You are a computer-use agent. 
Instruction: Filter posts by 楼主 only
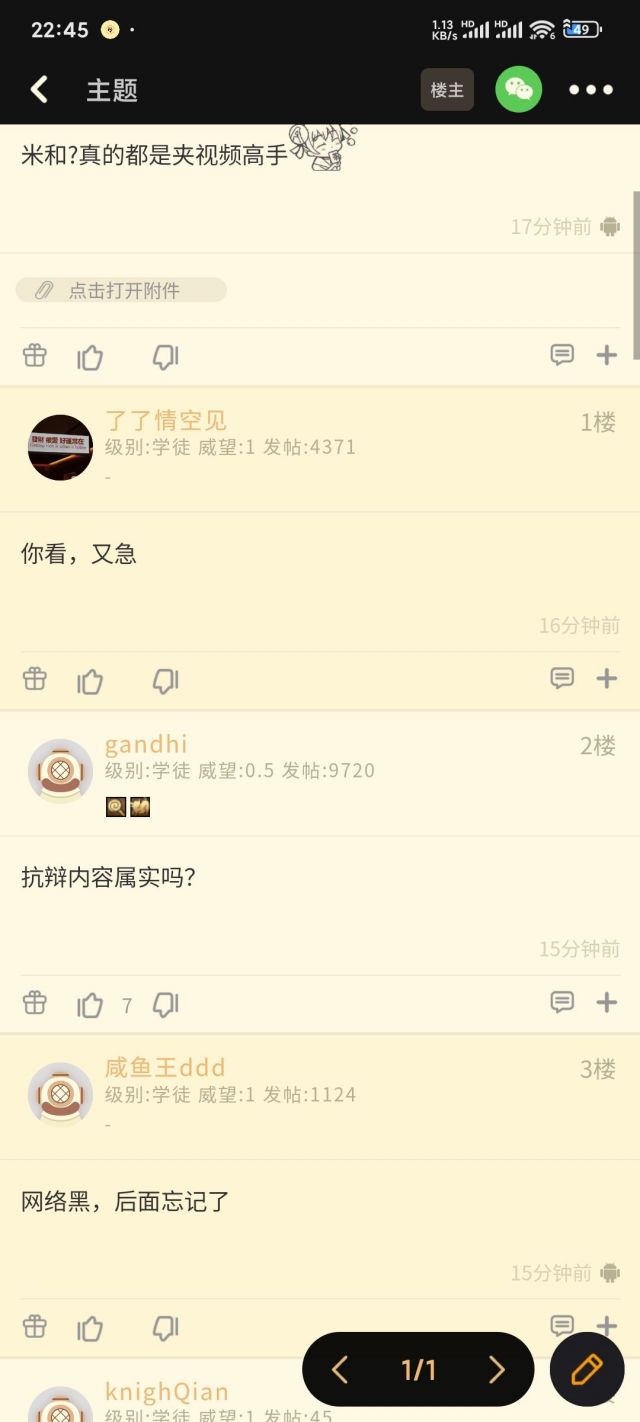(447, 90)
